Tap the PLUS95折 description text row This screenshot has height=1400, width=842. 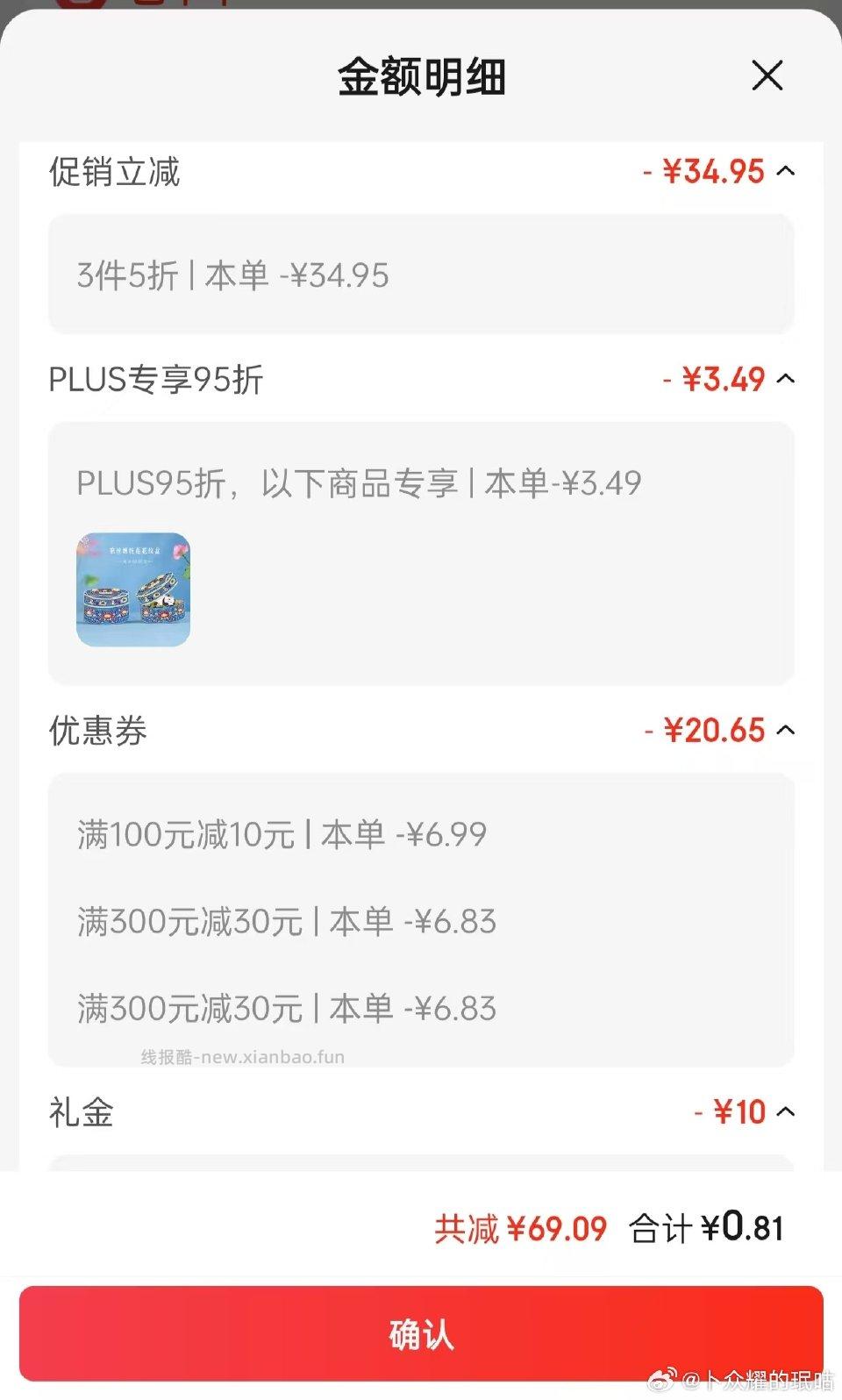click(x=358, y=482)
